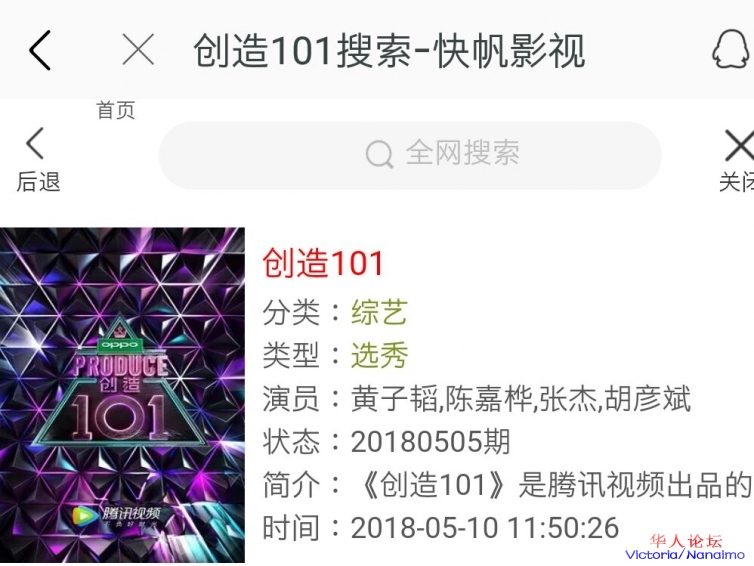Focus the 全网搜索 search box
The height and width of the screenshot is (566, 754).
(410, 155)
